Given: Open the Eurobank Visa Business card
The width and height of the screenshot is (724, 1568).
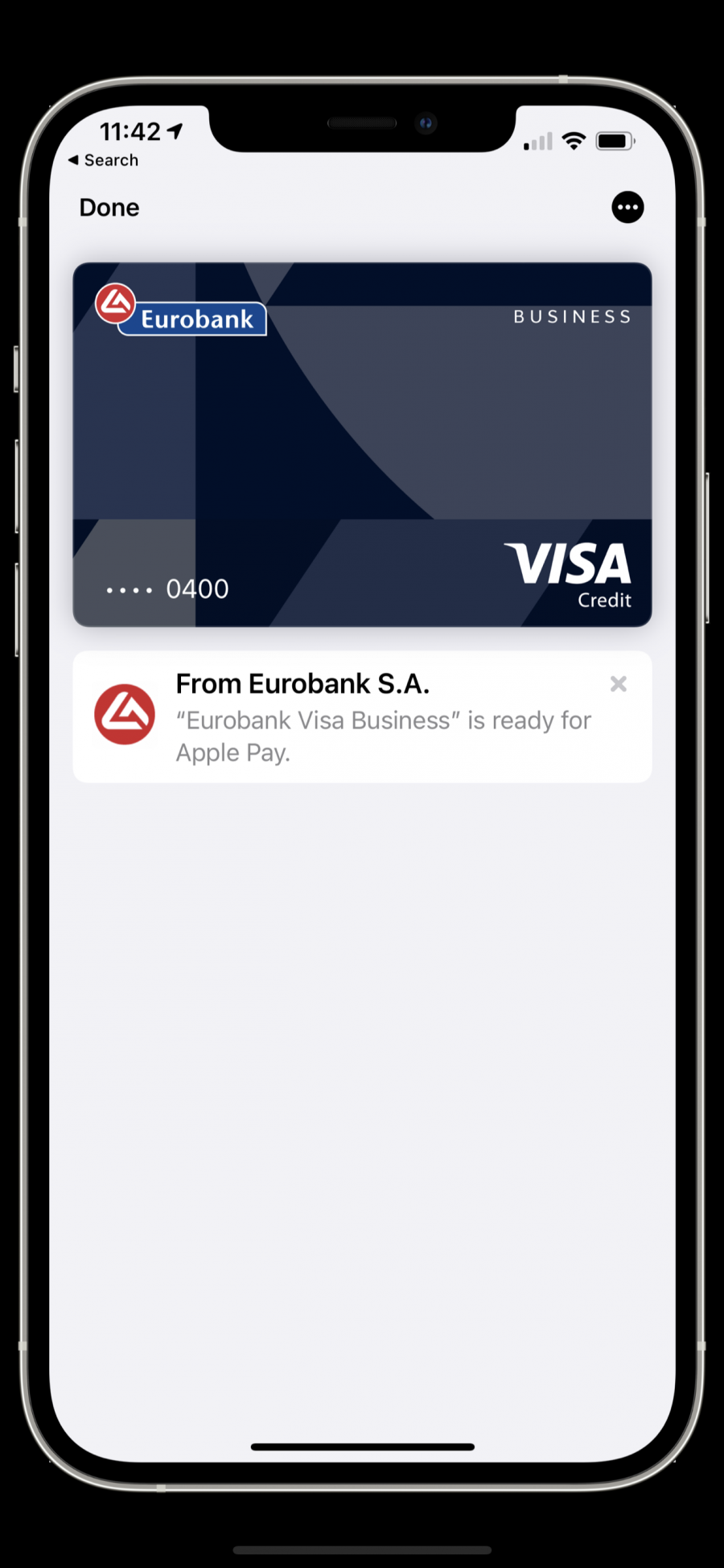Looking at the screenshot, I should click(x=362, y=444).
